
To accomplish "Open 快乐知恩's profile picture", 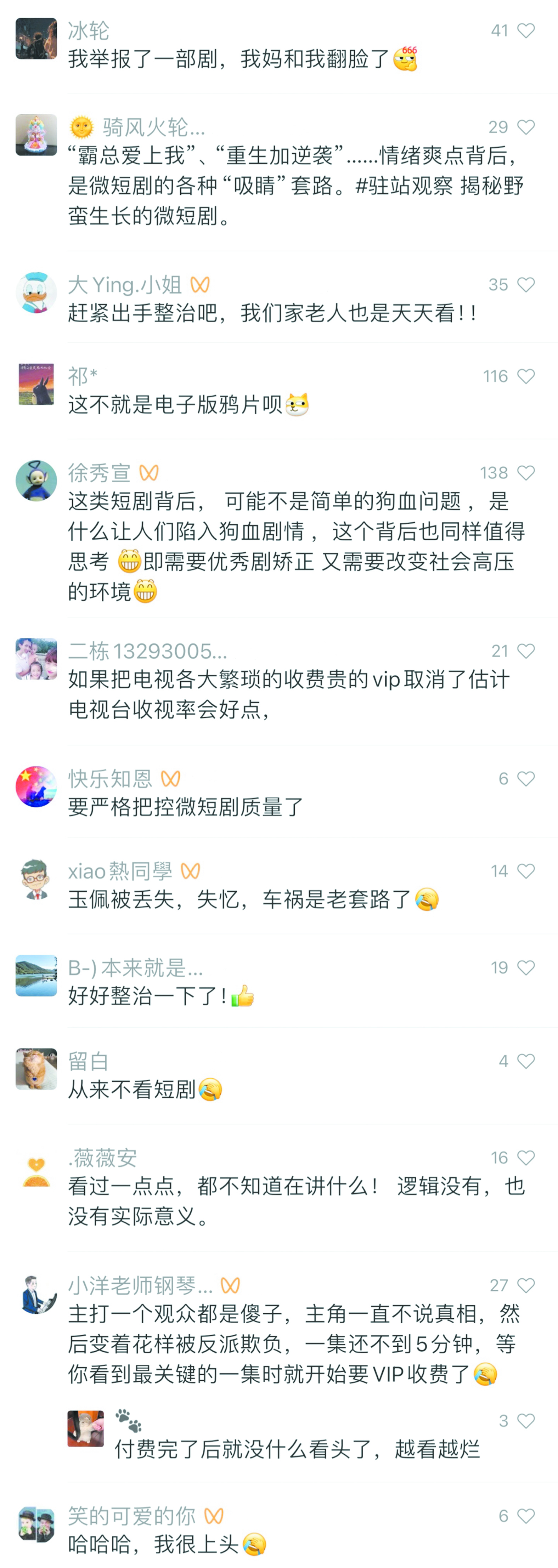I will 36,787.
